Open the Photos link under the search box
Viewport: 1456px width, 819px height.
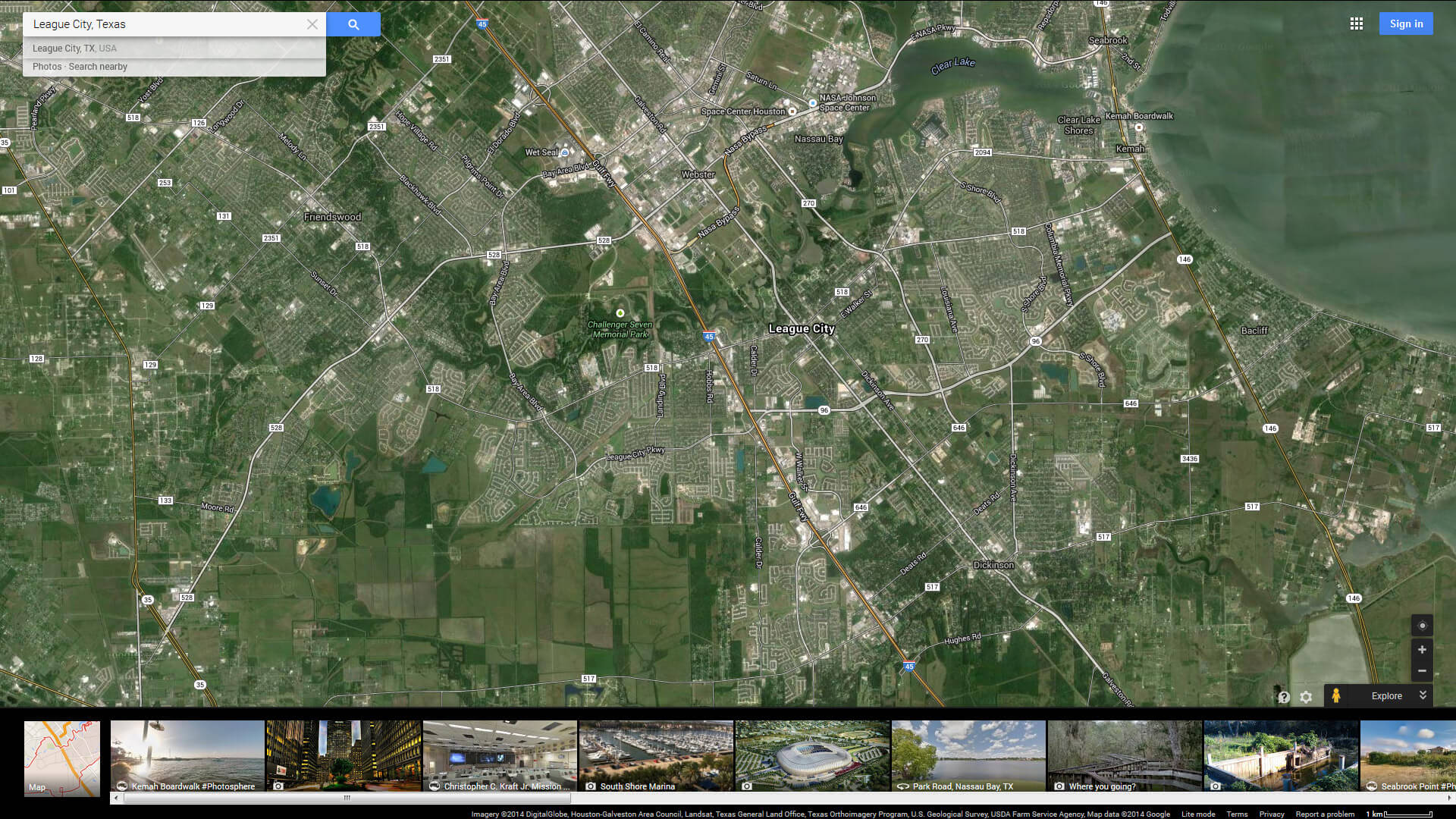point(46,67)
